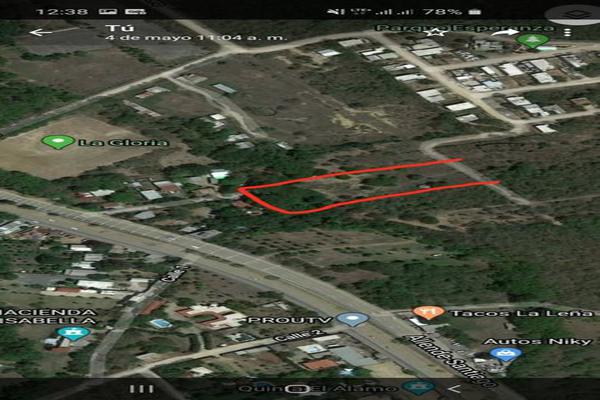Go back from the image viewer
The height and width of the screenshot is (400, 600).
[41, 31]
